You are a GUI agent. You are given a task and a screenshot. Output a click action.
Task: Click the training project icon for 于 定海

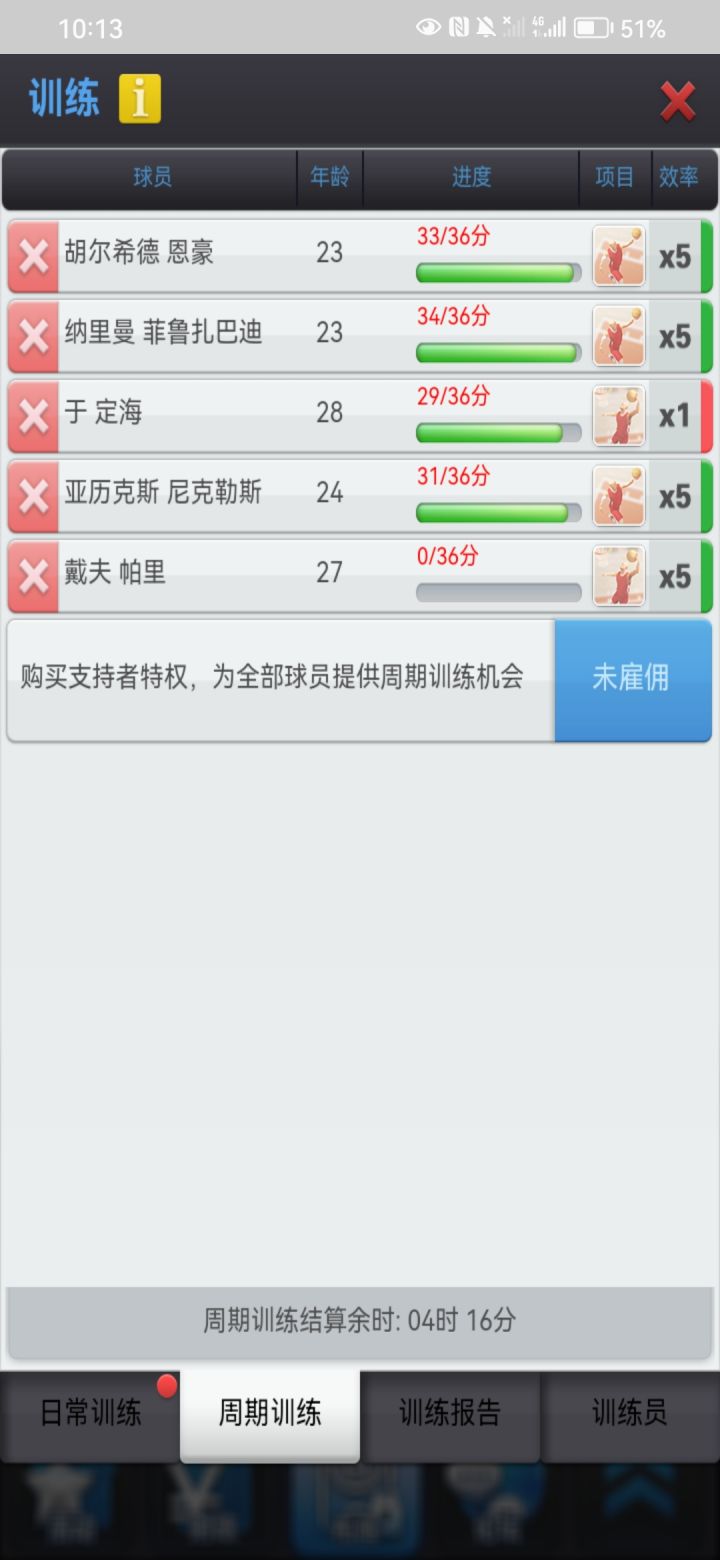pyautogui.click(x=619, y=416)
